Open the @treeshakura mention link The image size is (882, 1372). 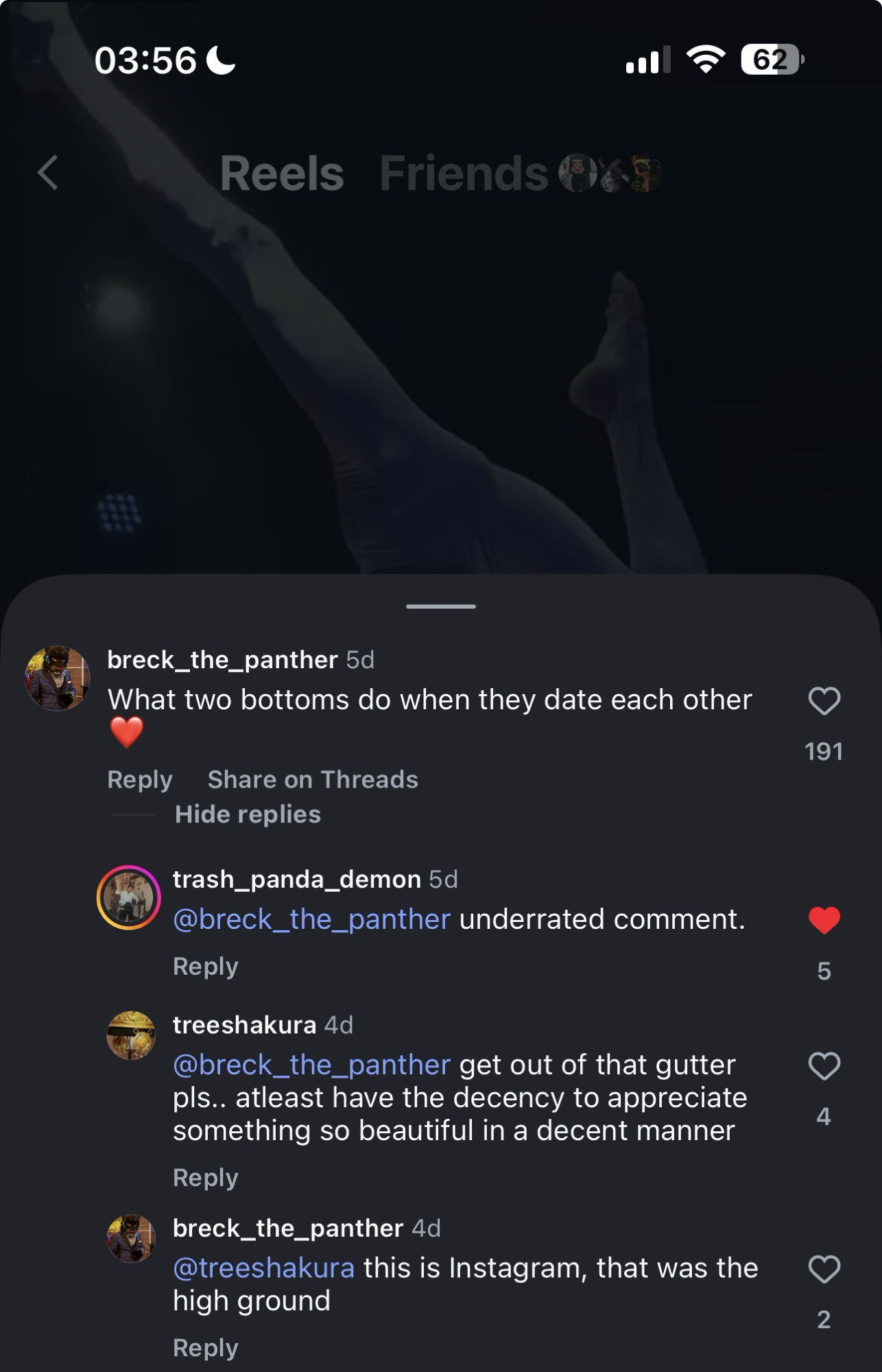(x=264, y=1268)
